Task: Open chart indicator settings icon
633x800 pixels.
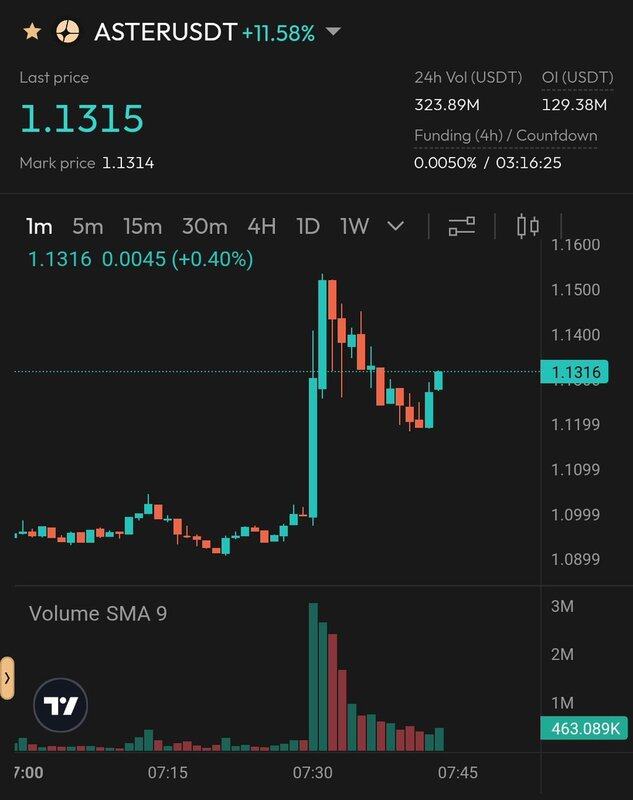Action: point(461,226)
